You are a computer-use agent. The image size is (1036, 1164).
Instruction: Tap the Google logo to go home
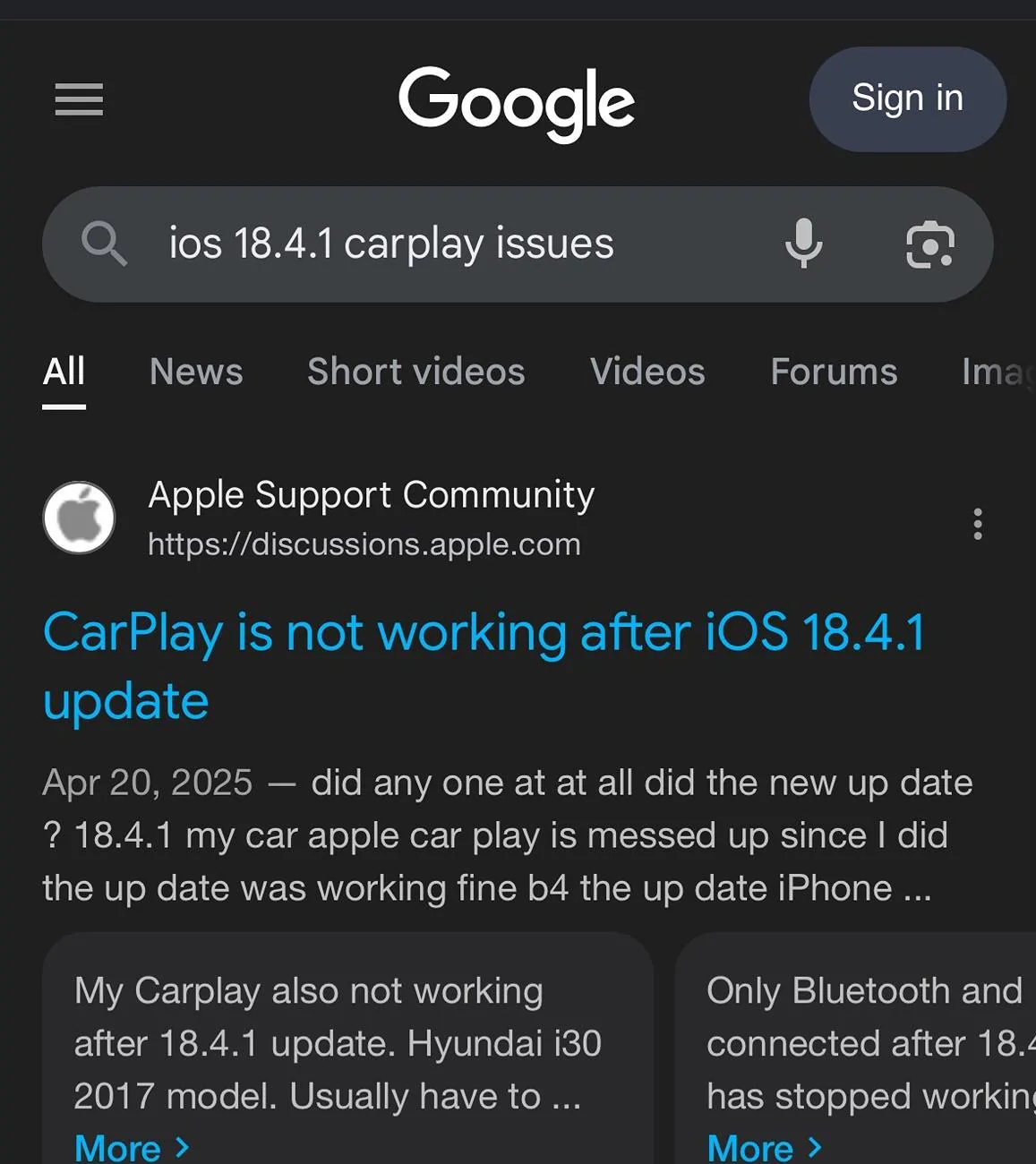(517, 101)
